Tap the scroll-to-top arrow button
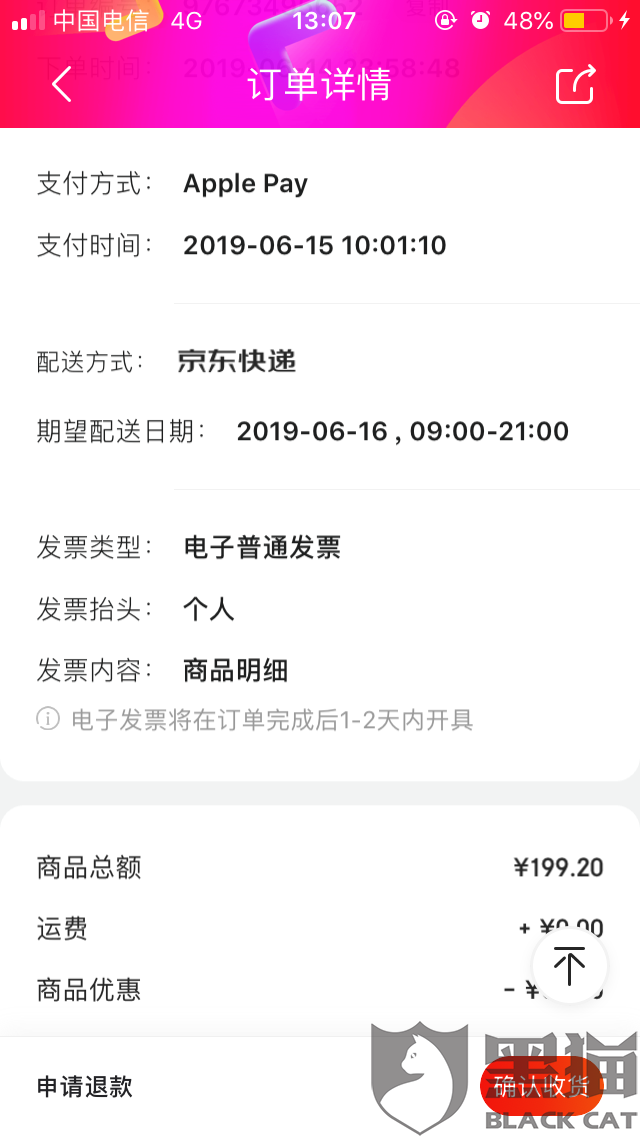The height and width of the screenshot is (1136, 640). pyautogui.click(x=570, y=966)
